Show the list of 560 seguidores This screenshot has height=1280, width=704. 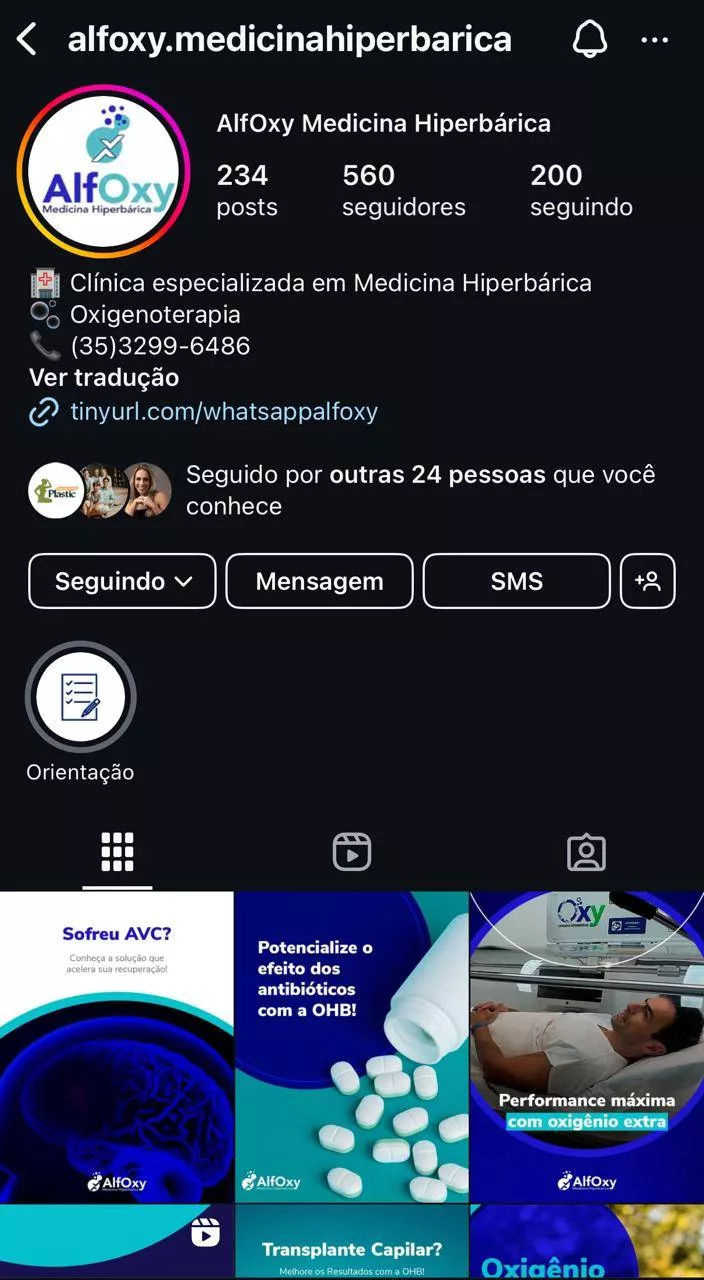tap(403, 190)
